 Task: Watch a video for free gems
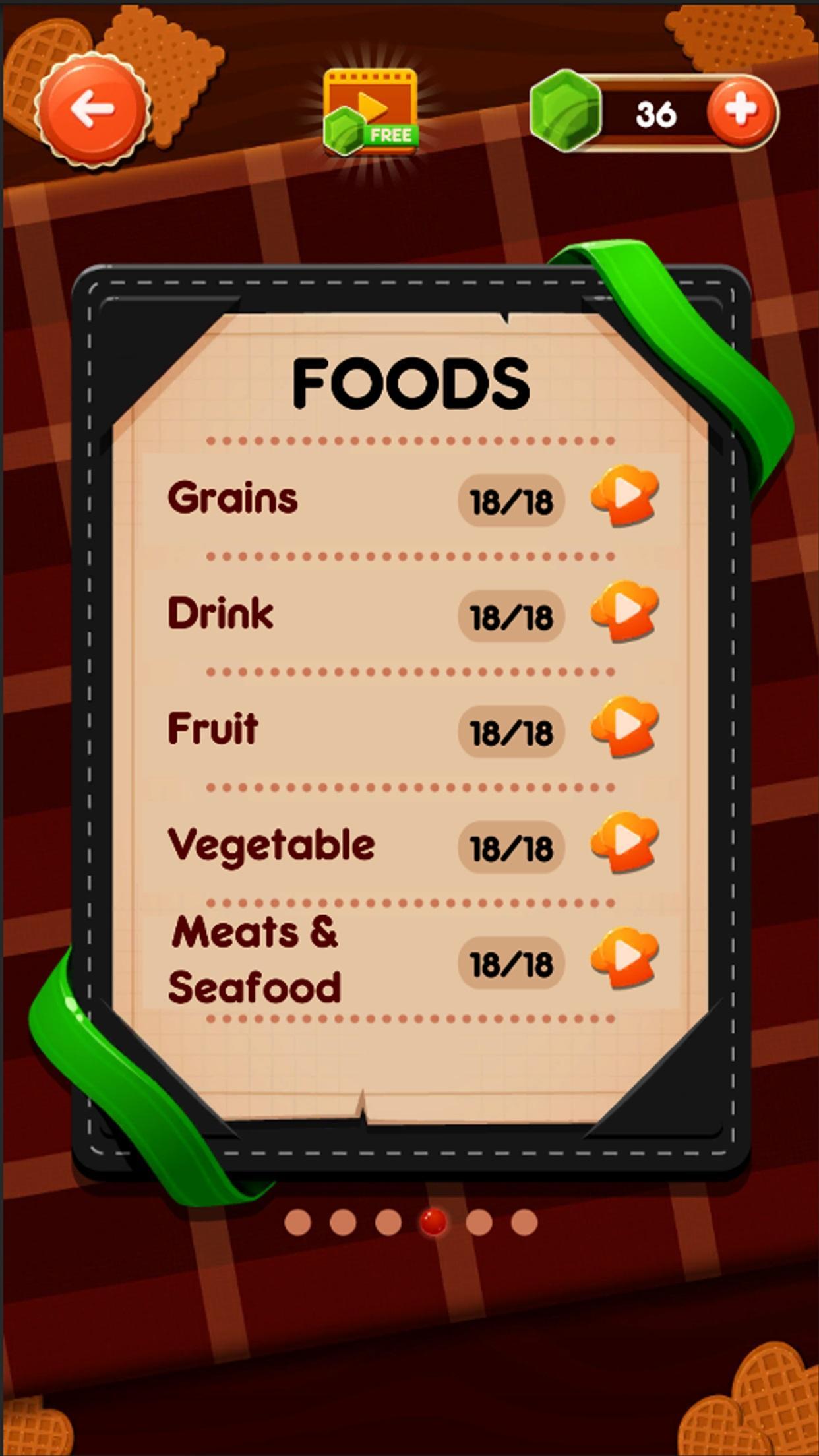coord(371,112)
